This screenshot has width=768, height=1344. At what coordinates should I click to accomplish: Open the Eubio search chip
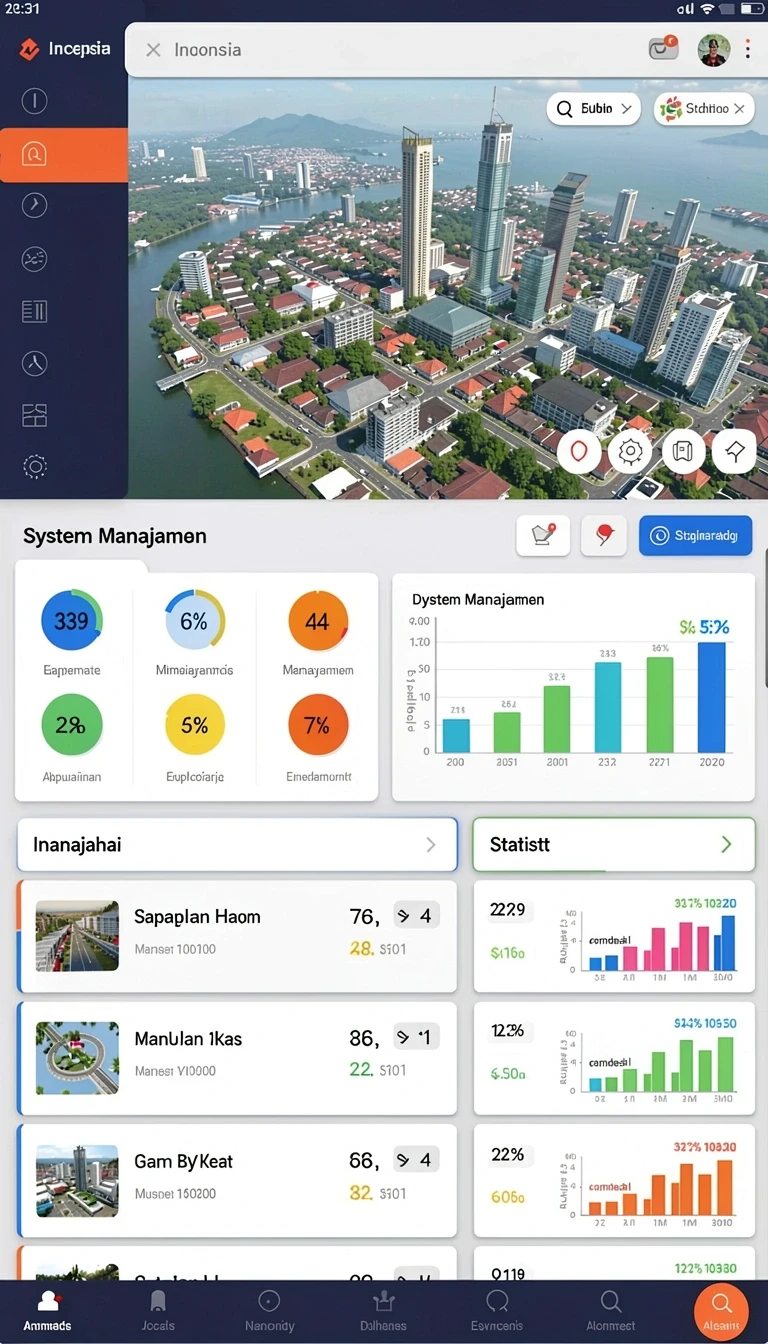(x=594, y=109)
